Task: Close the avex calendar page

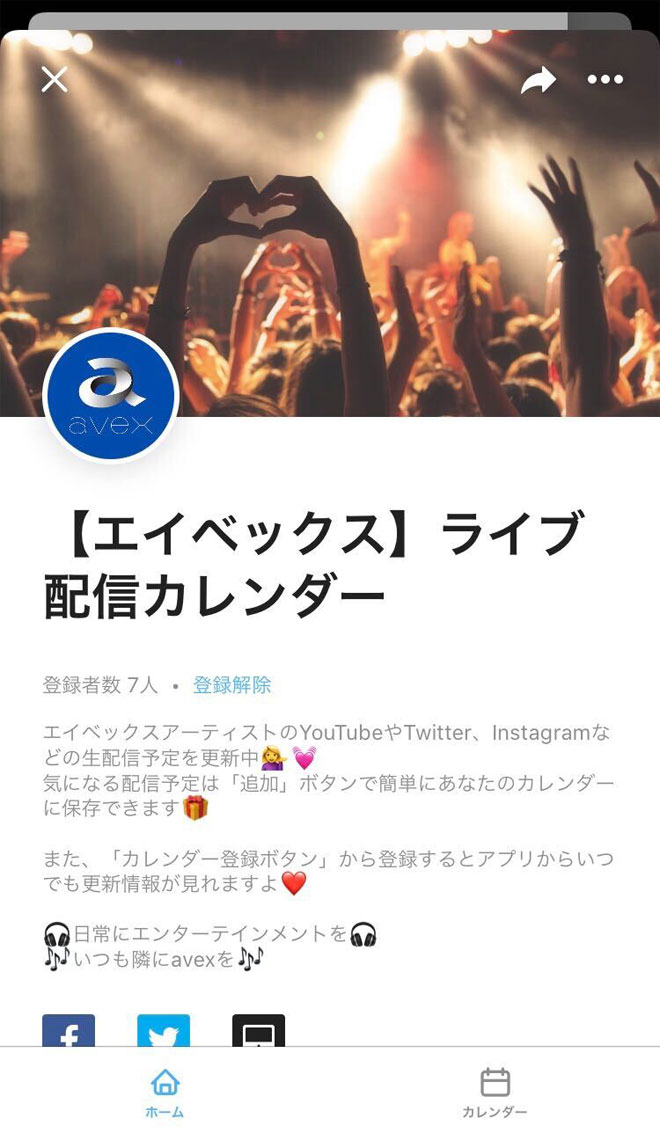Action: click(x=54, y=79)
